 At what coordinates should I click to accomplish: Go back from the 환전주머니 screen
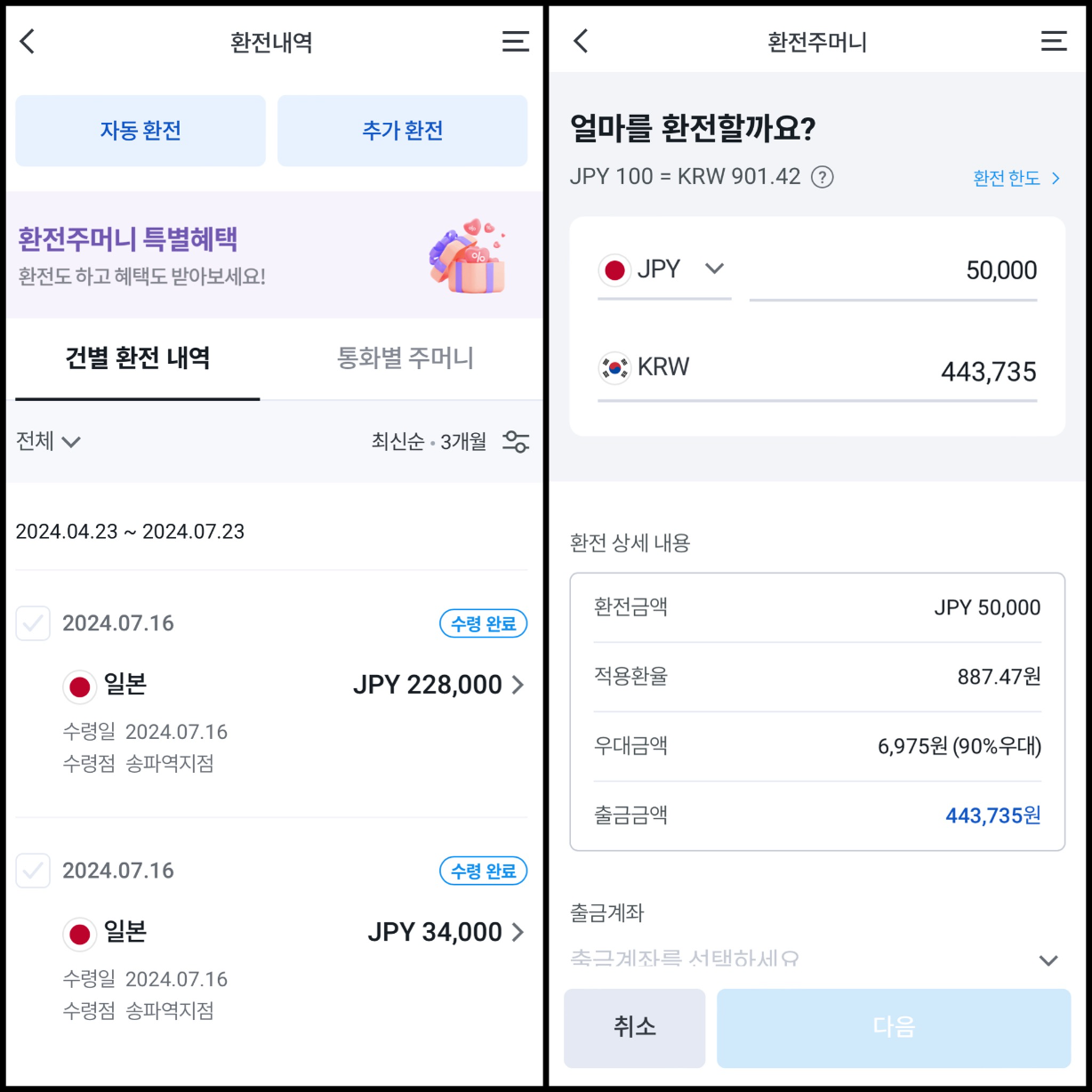pyautogui.click(x=581, y=41)
